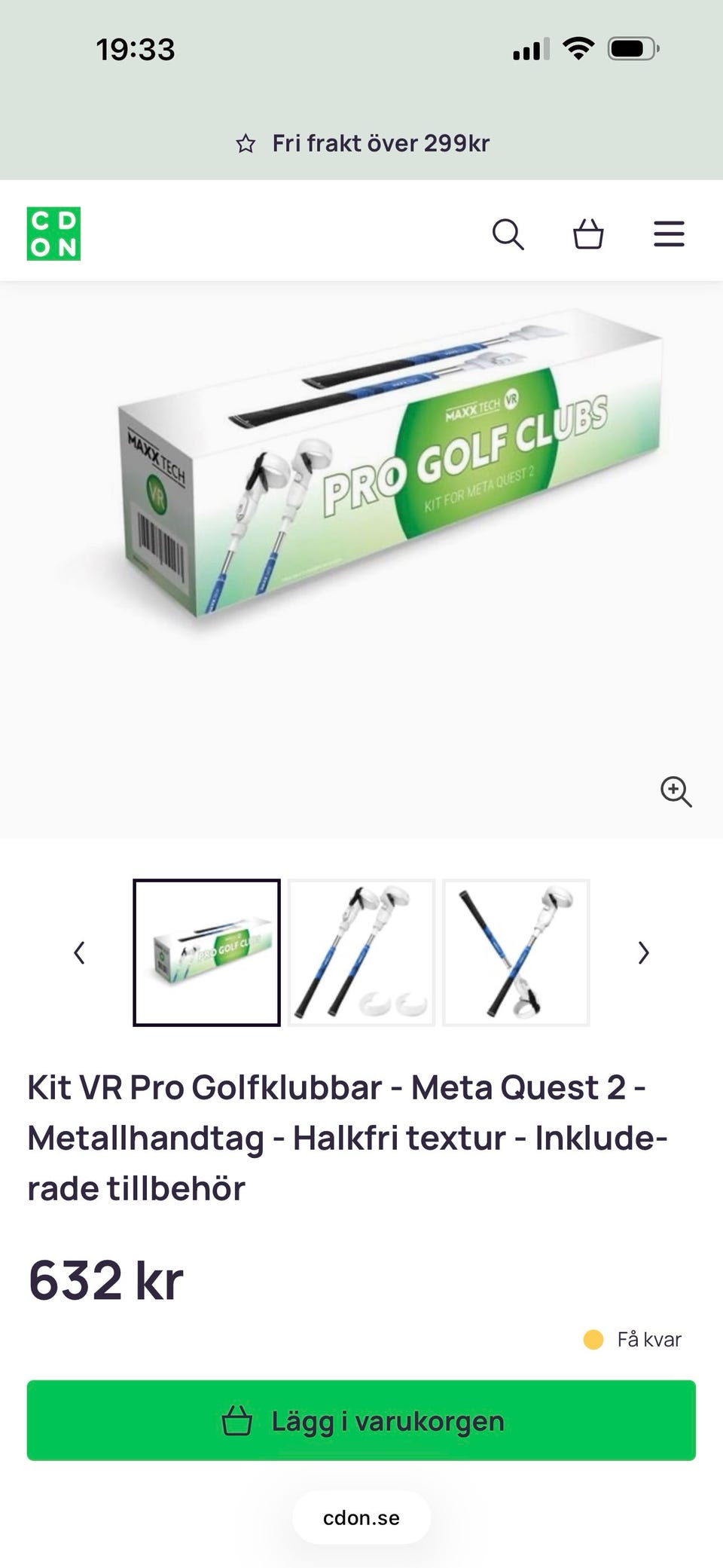Show previous product thumbnails

click(79, 952)
